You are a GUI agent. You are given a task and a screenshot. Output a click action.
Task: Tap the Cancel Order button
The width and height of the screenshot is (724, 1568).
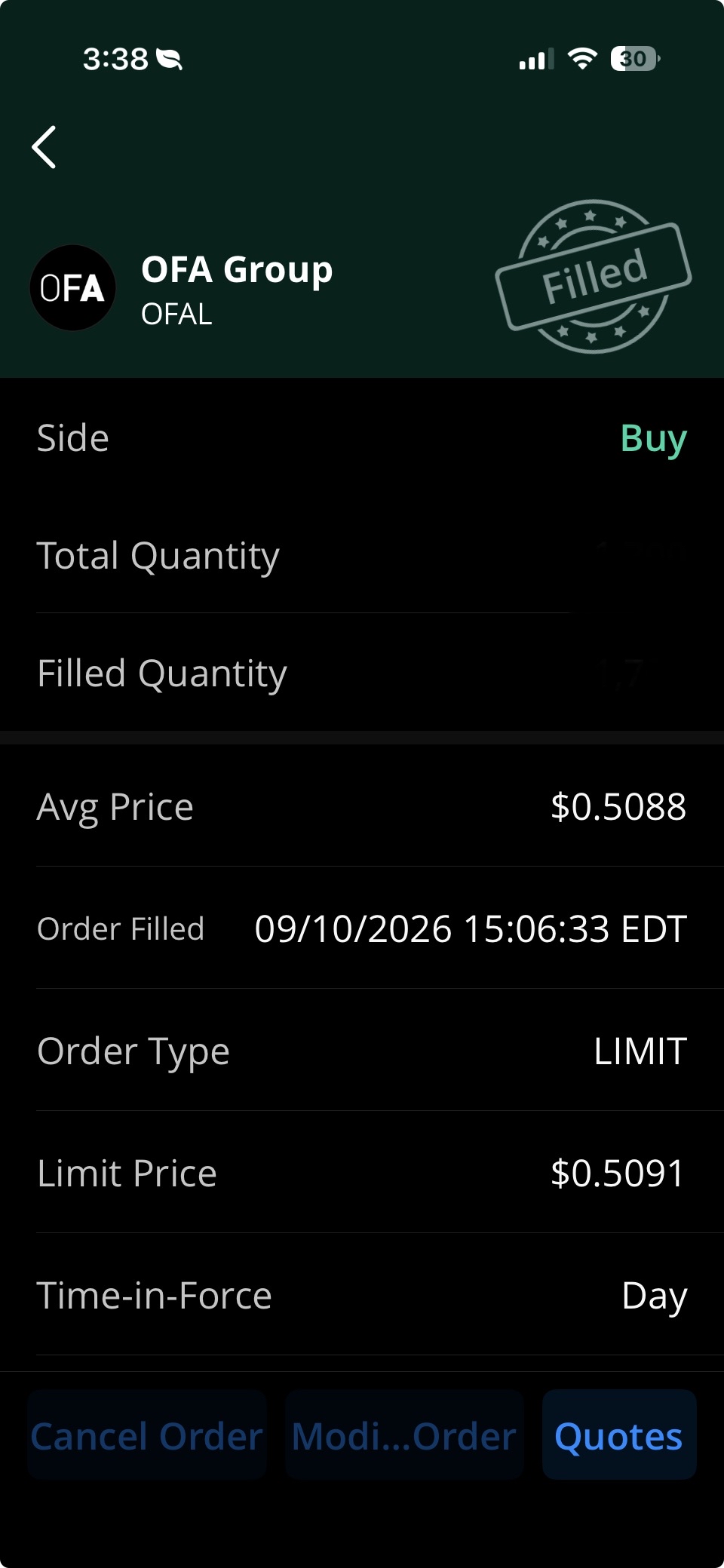click(x=147, y=1435)
